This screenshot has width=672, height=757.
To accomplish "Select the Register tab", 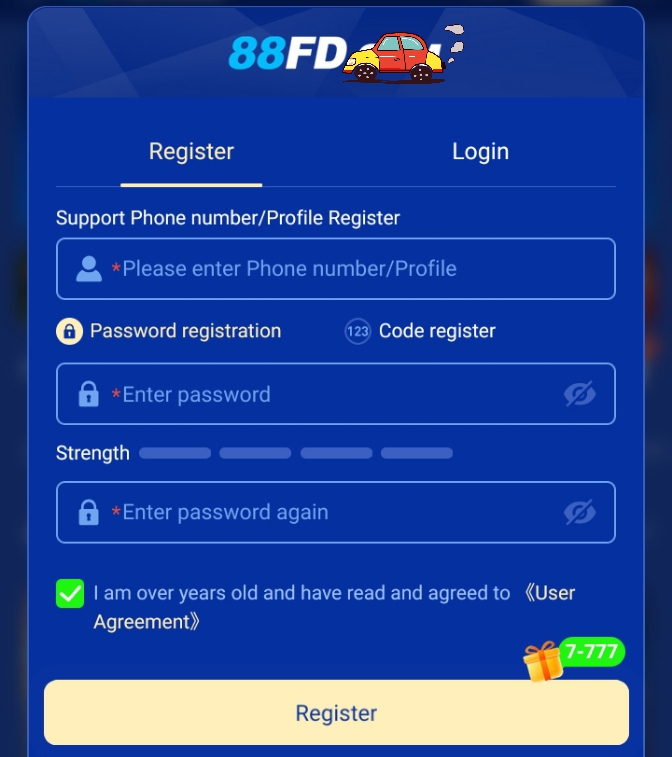I will [191, 152].
